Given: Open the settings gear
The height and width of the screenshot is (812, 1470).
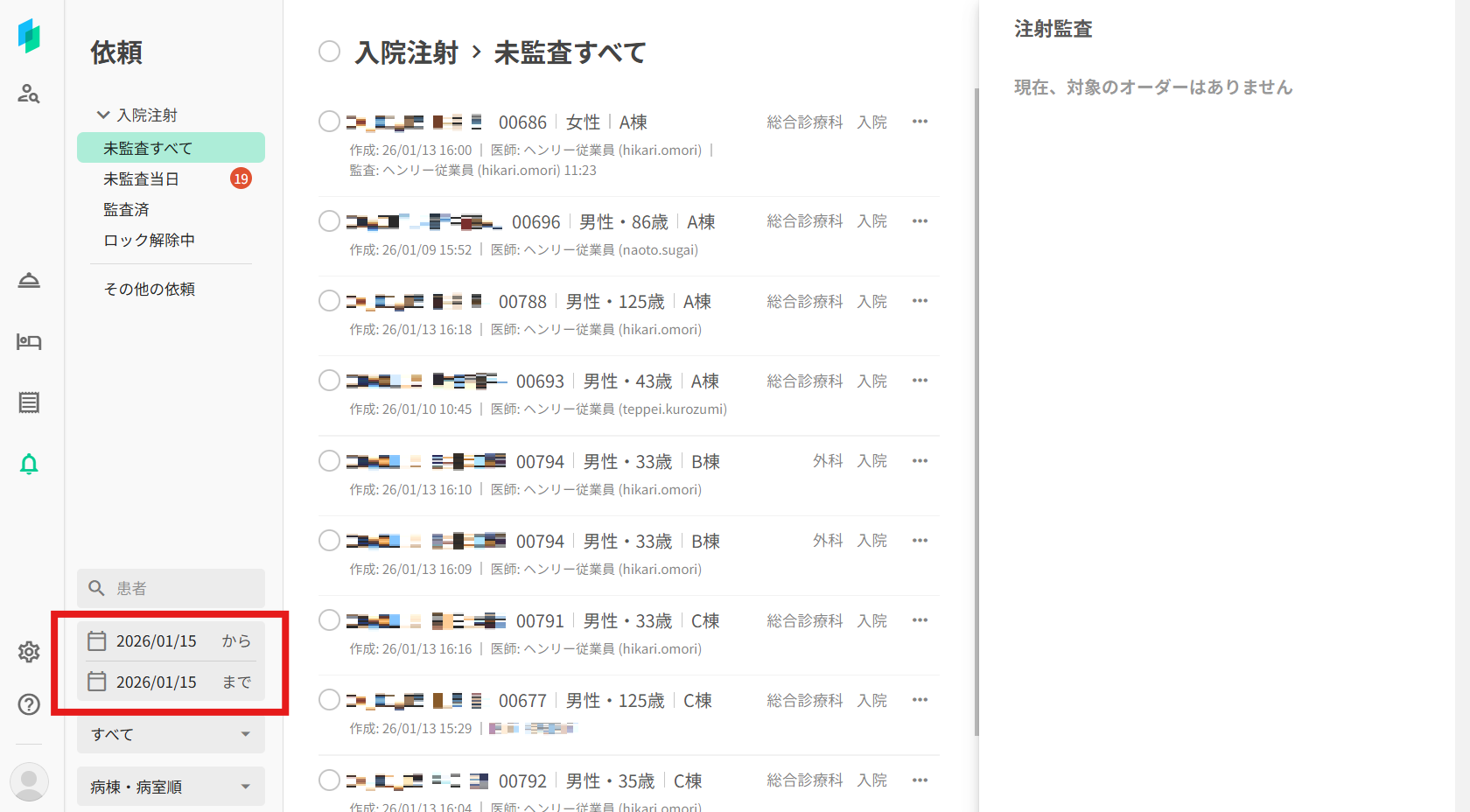Looking at the screenshot, I should (x=29, y=652).
